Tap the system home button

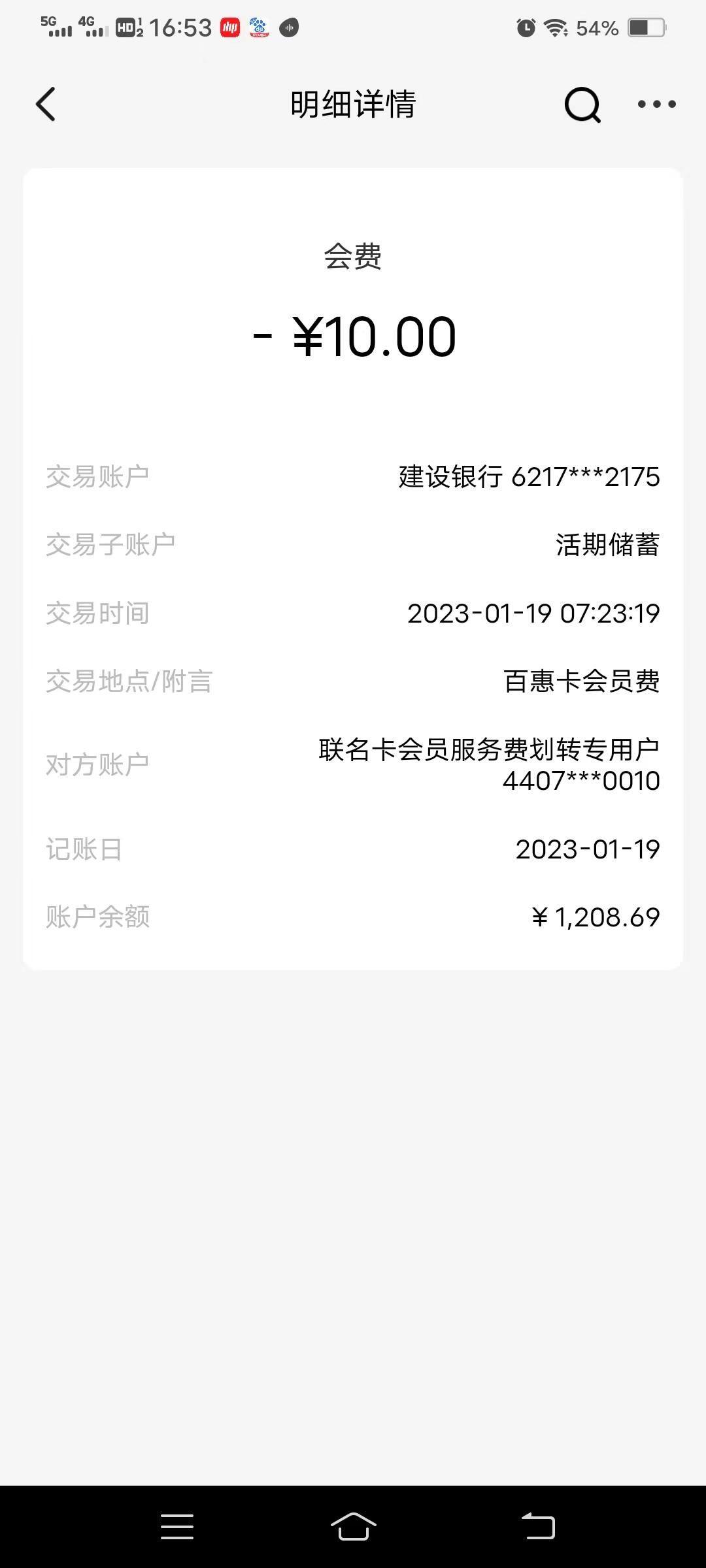pos(353,1527)
